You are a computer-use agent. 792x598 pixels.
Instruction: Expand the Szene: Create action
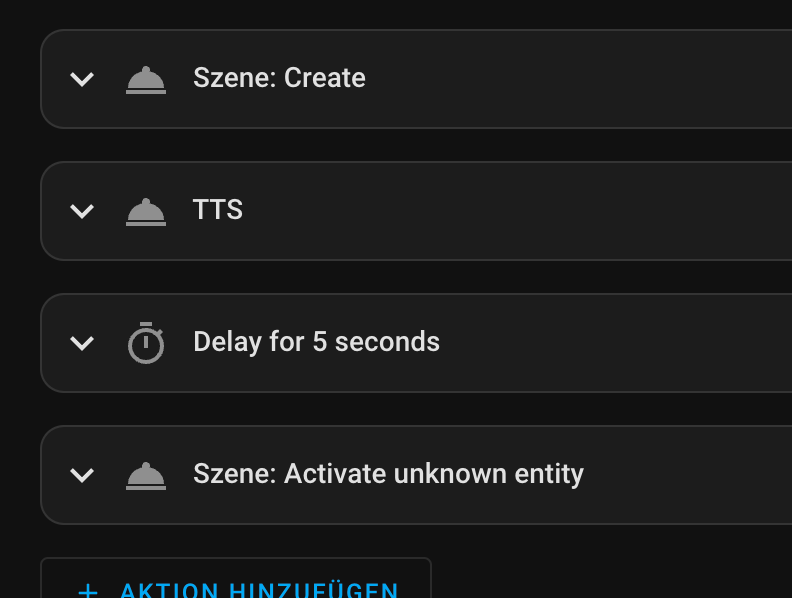coord(82,79)
